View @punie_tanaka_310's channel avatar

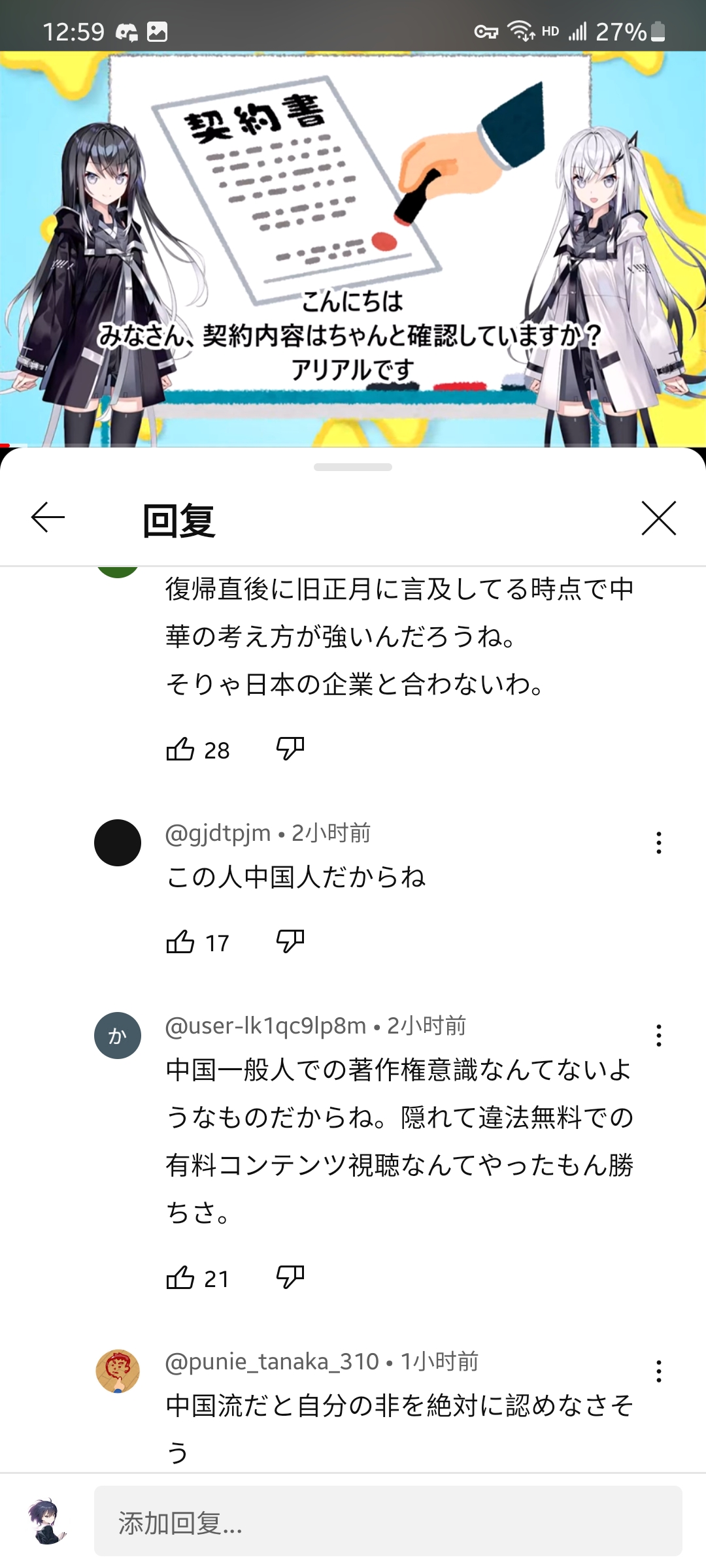tap(118, 1371)
